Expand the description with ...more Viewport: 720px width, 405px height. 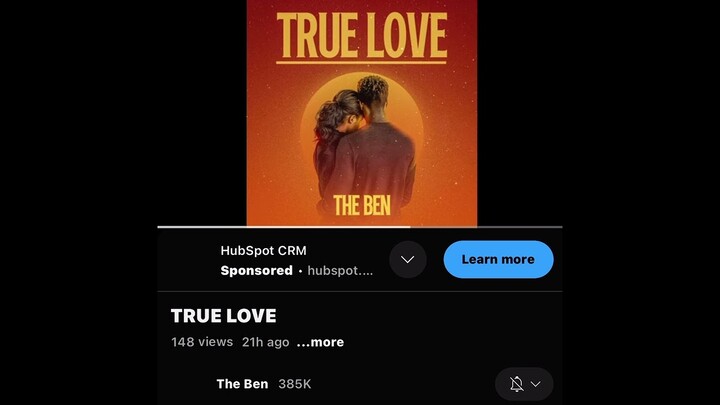coord(320,342)
